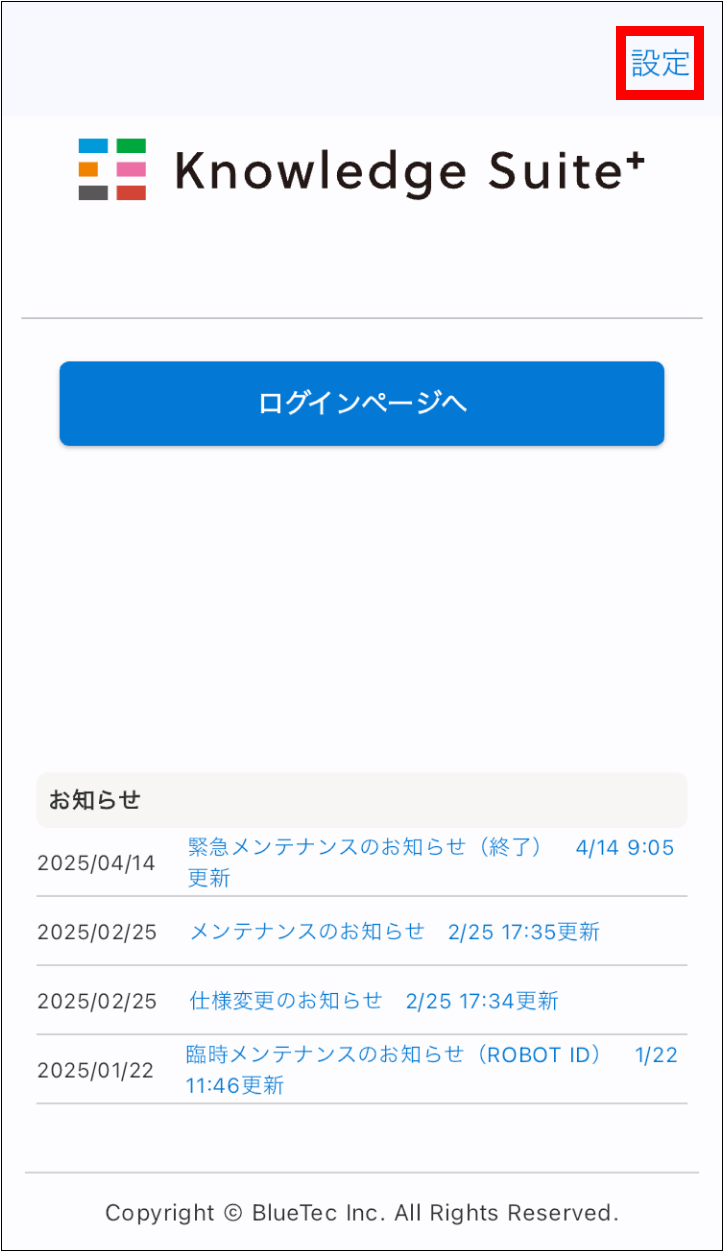Screen dimensions: 723x1251
Task: Open 設定 in the top corner
Action: [661, 63]
